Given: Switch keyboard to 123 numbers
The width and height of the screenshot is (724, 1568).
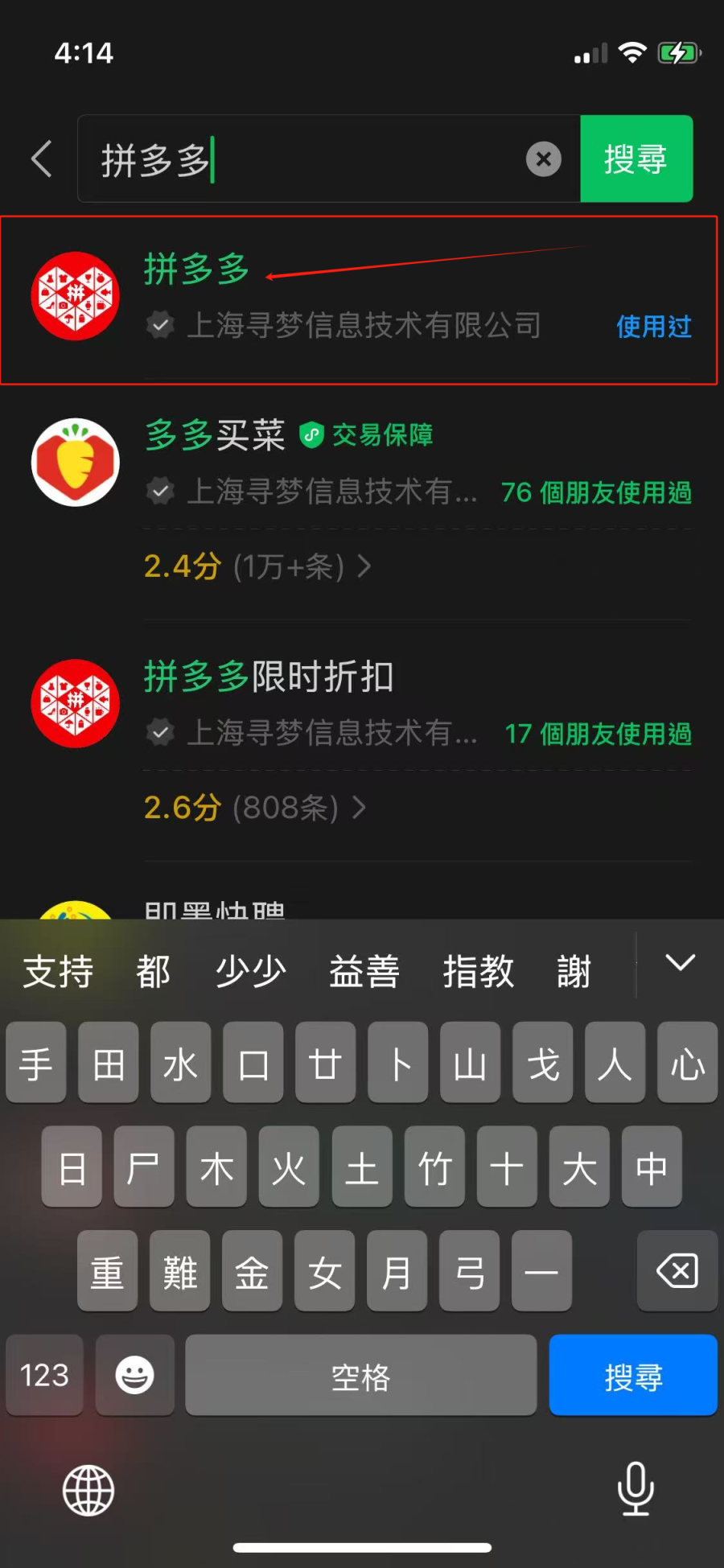Looking at the screenshot, I should pos(45,1375).
